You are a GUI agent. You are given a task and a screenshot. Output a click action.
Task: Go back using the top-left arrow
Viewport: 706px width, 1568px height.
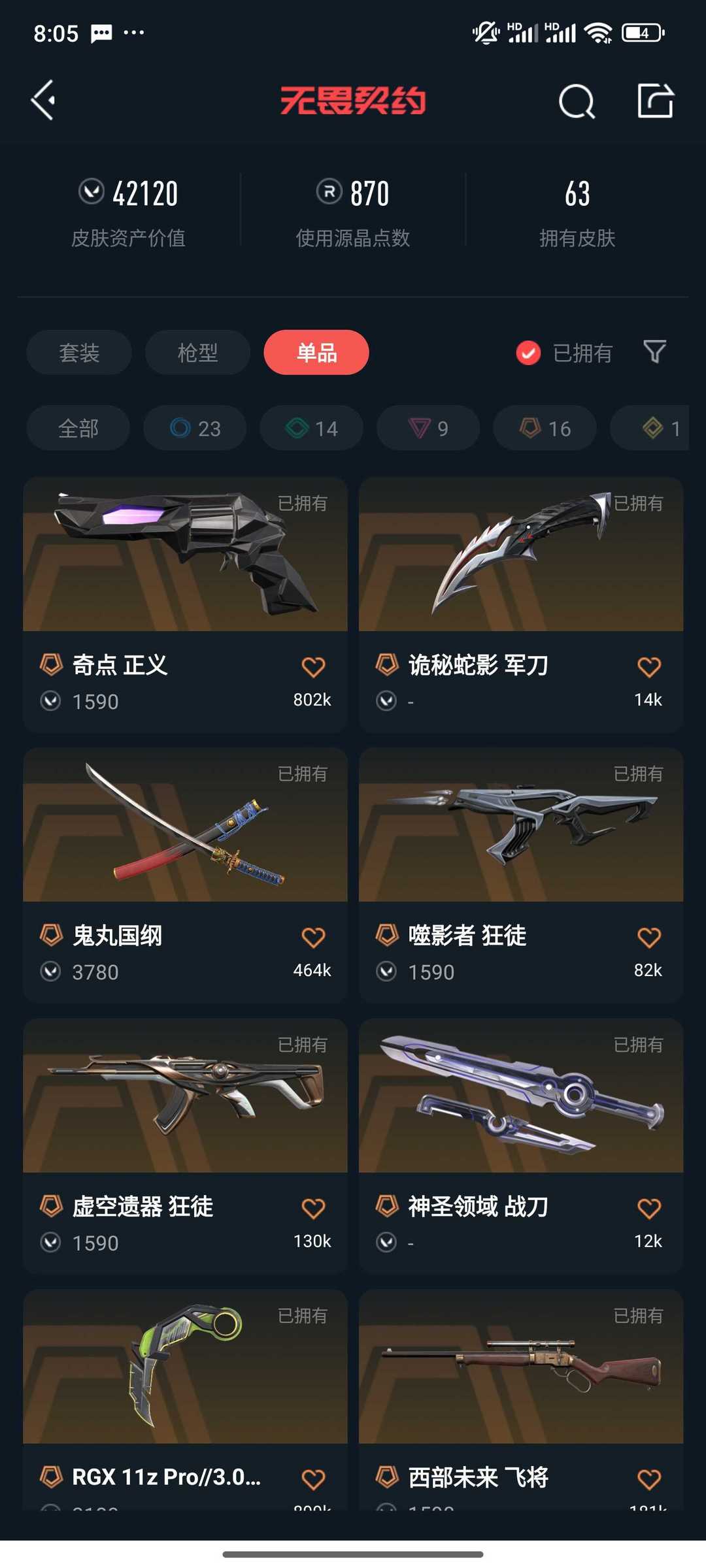(43, 101)
